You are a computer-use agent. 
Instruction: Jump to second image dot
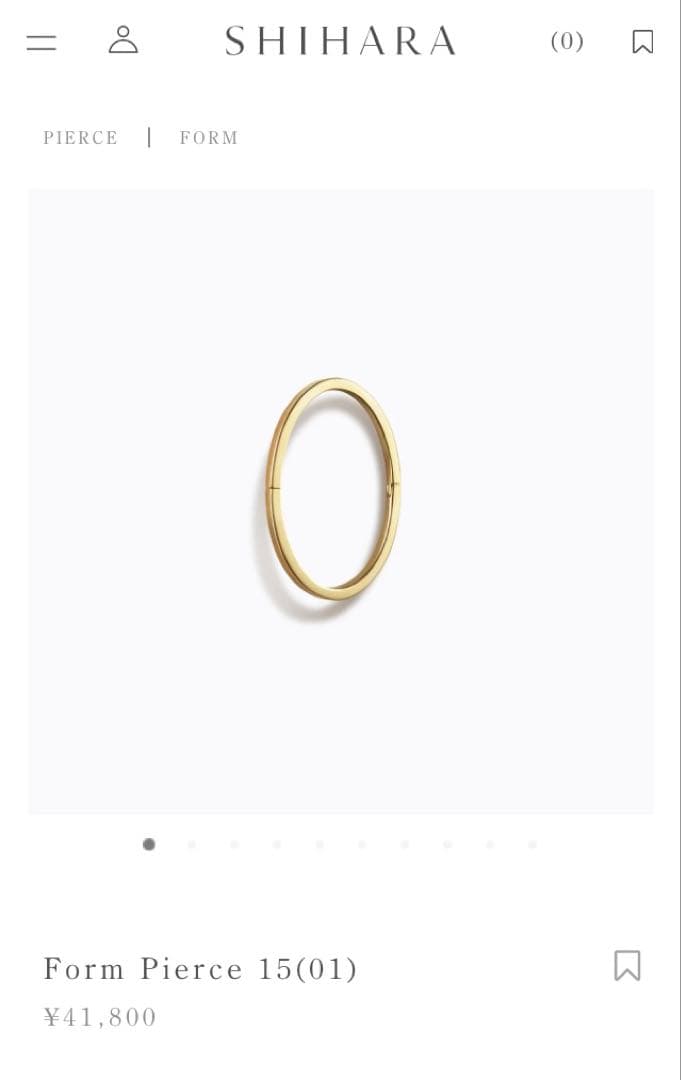point(192,844)
